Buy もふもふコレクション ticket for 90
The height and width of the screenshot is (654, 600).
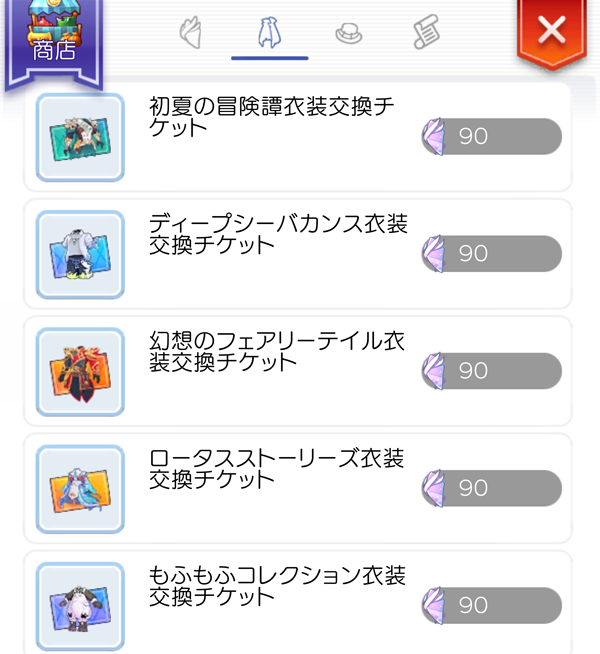[x=492, y=605]
